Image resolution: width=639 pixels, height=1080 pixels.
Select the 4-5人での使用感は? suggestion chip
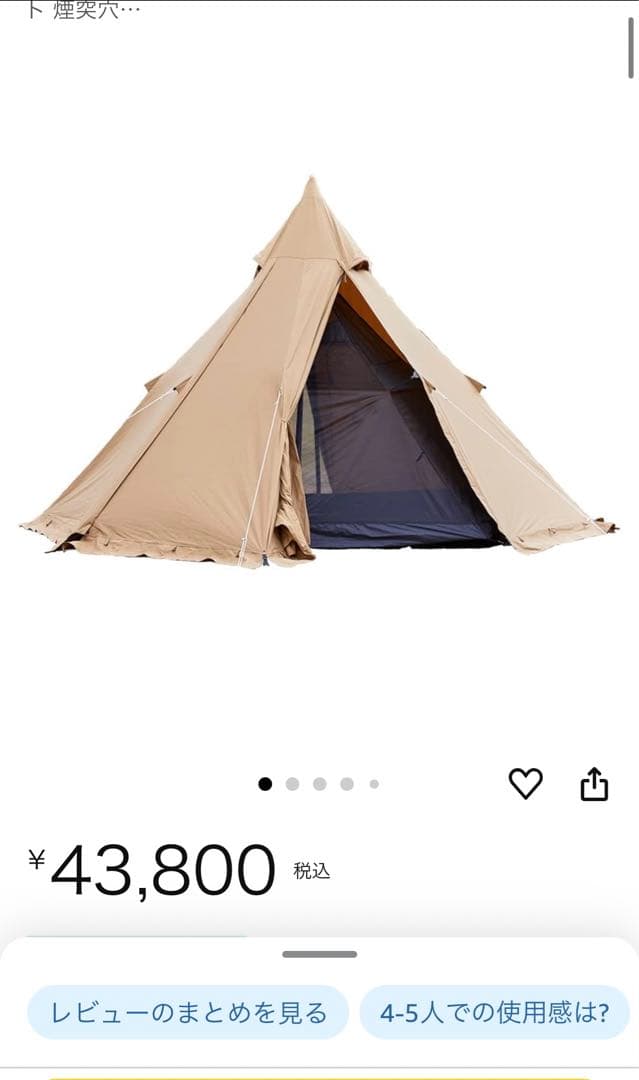(494, 1012)
